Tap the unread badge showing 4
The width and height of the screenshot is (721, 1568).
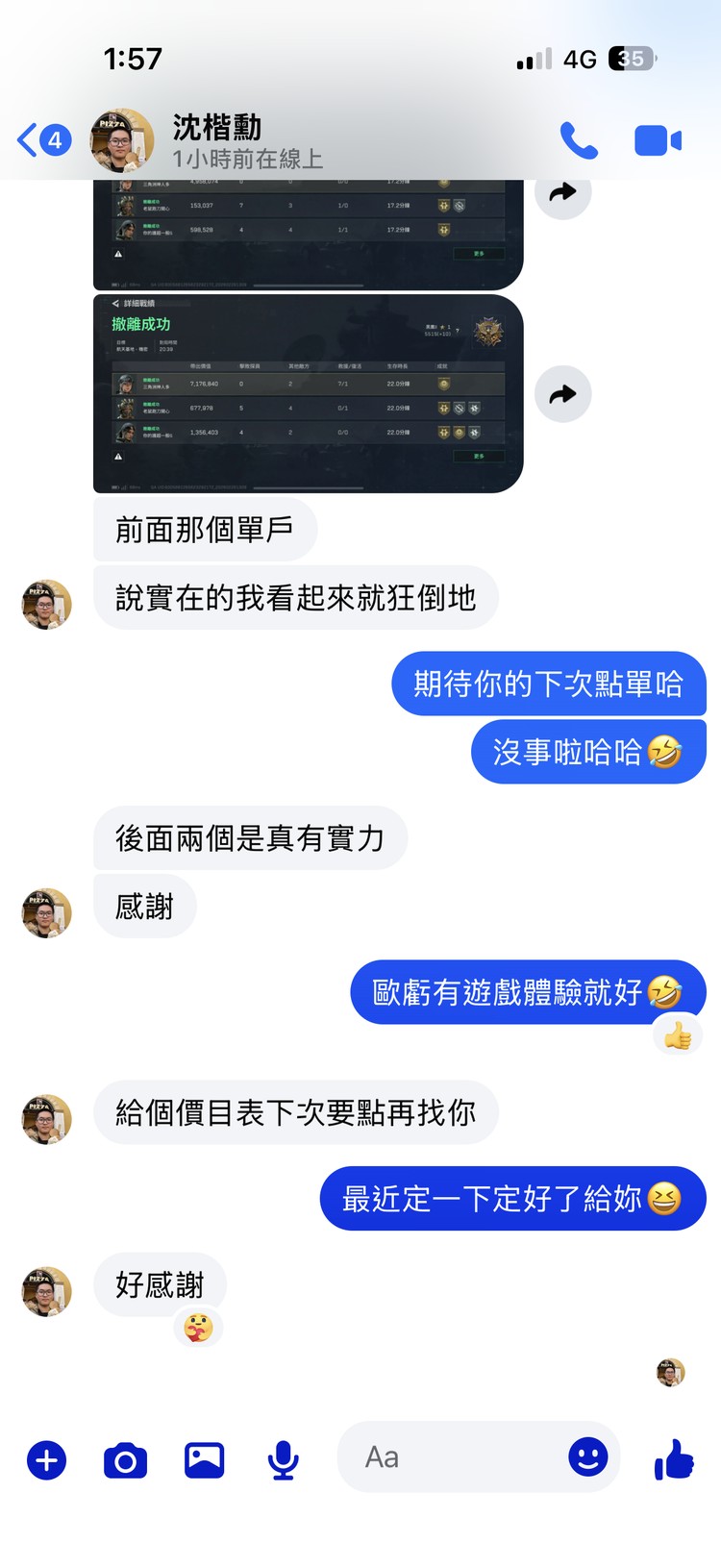pyautogui.click(x=55, y=138)
